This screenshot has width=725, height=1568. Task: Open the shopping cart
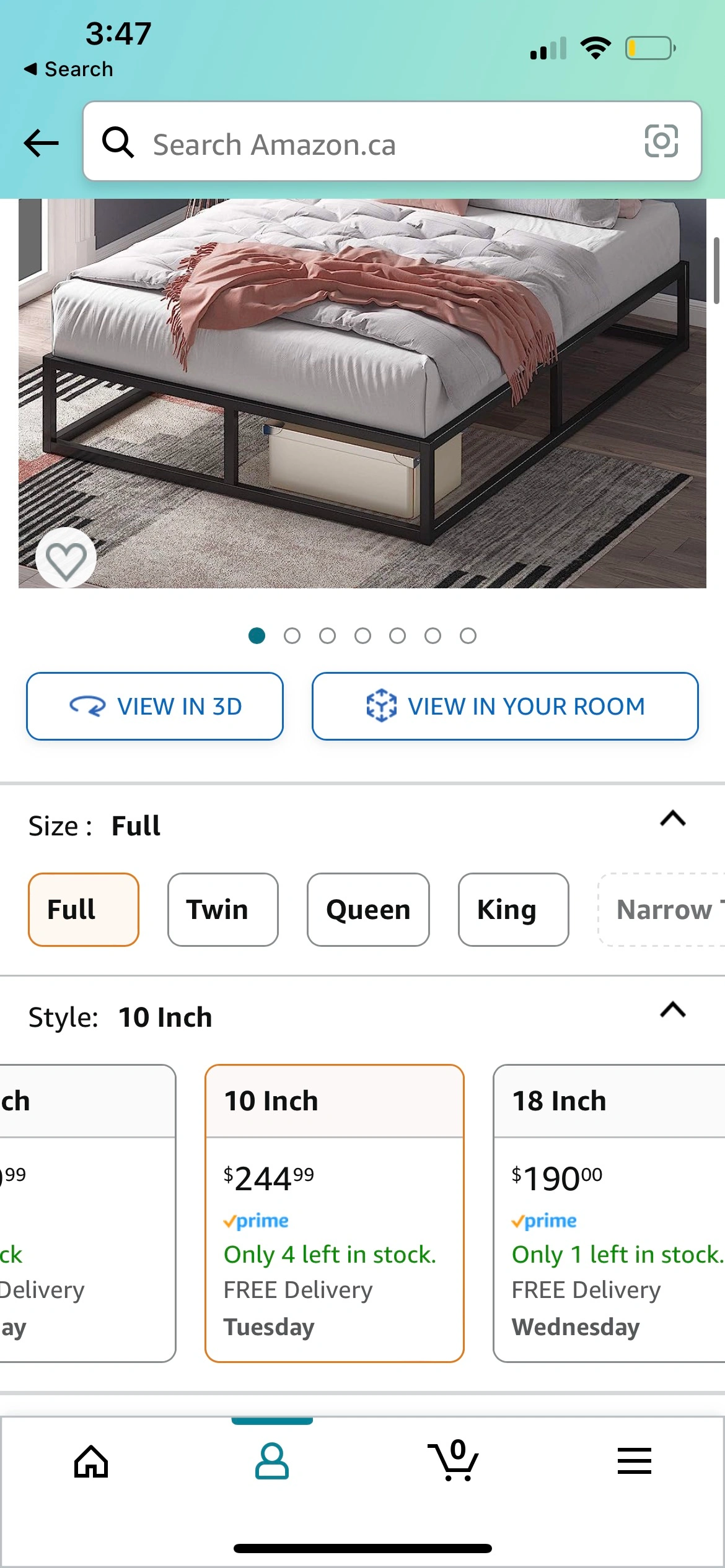click(454, 1461)
